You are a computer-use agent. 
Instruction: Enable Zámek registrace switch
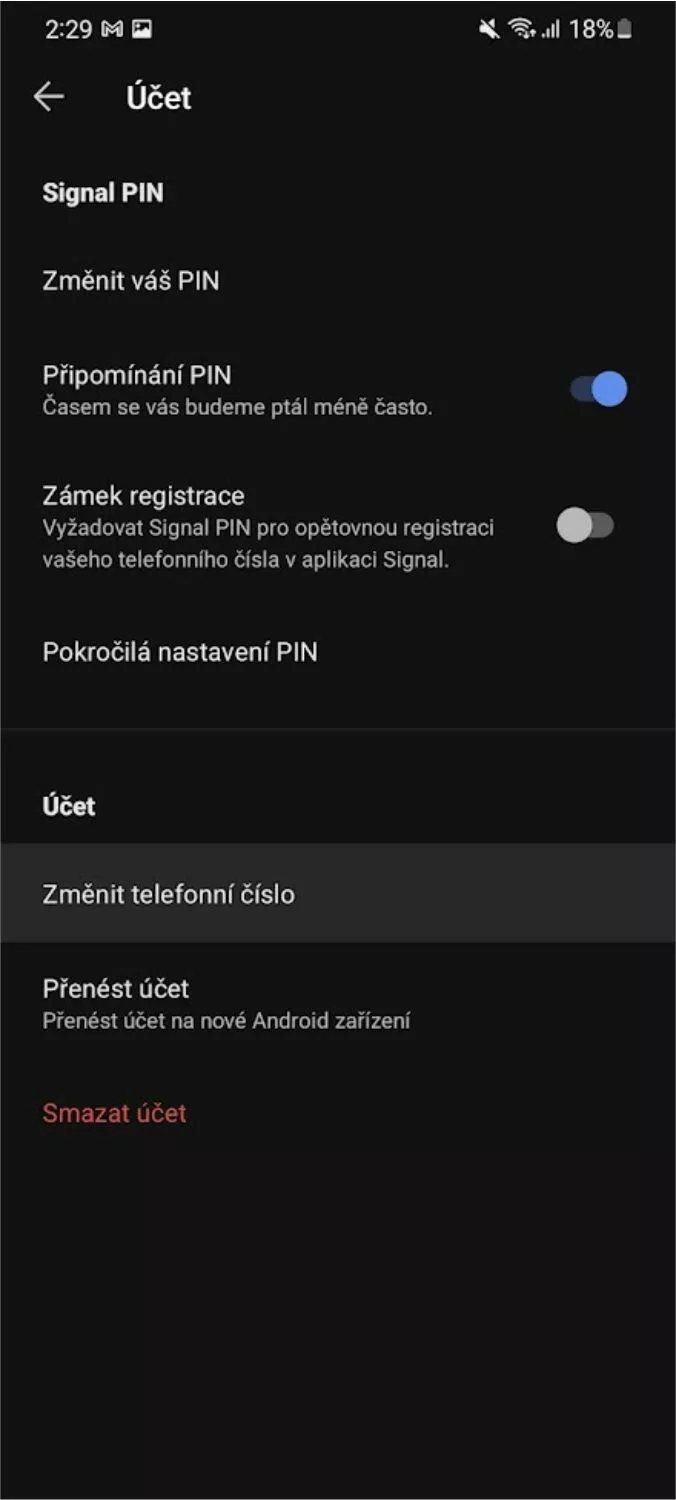click(585, 525)
